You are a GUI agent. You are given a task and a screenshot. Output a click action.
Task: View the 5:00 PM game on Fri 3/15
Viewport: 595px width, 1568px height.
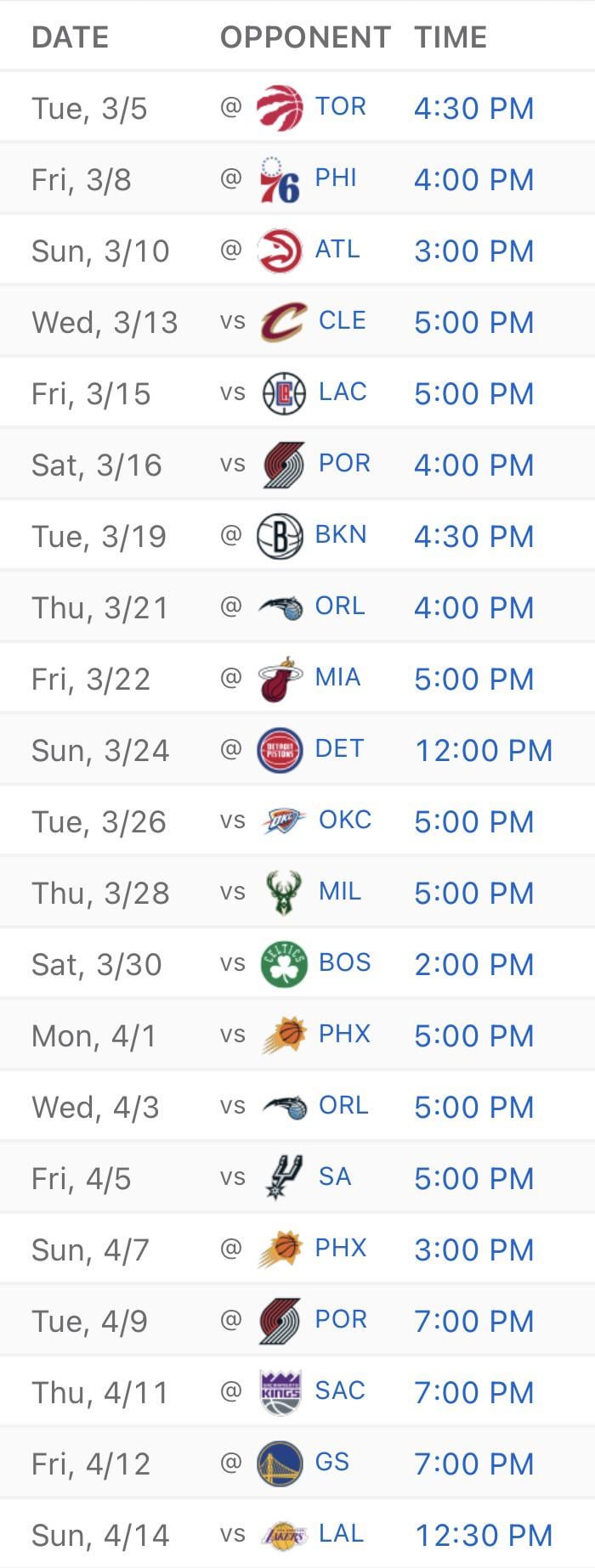[x=473, y=393]
